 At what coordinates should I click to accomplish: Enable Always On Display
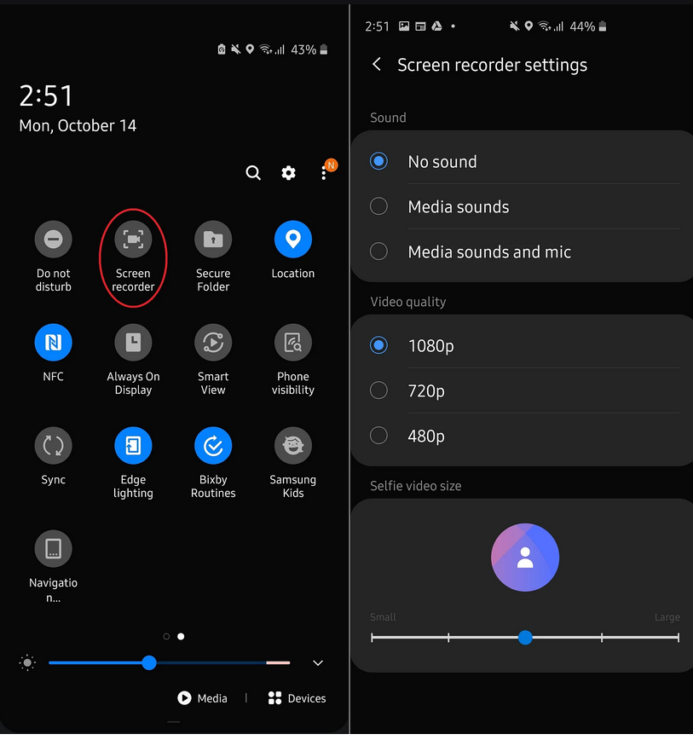click(x=133, y=343)
